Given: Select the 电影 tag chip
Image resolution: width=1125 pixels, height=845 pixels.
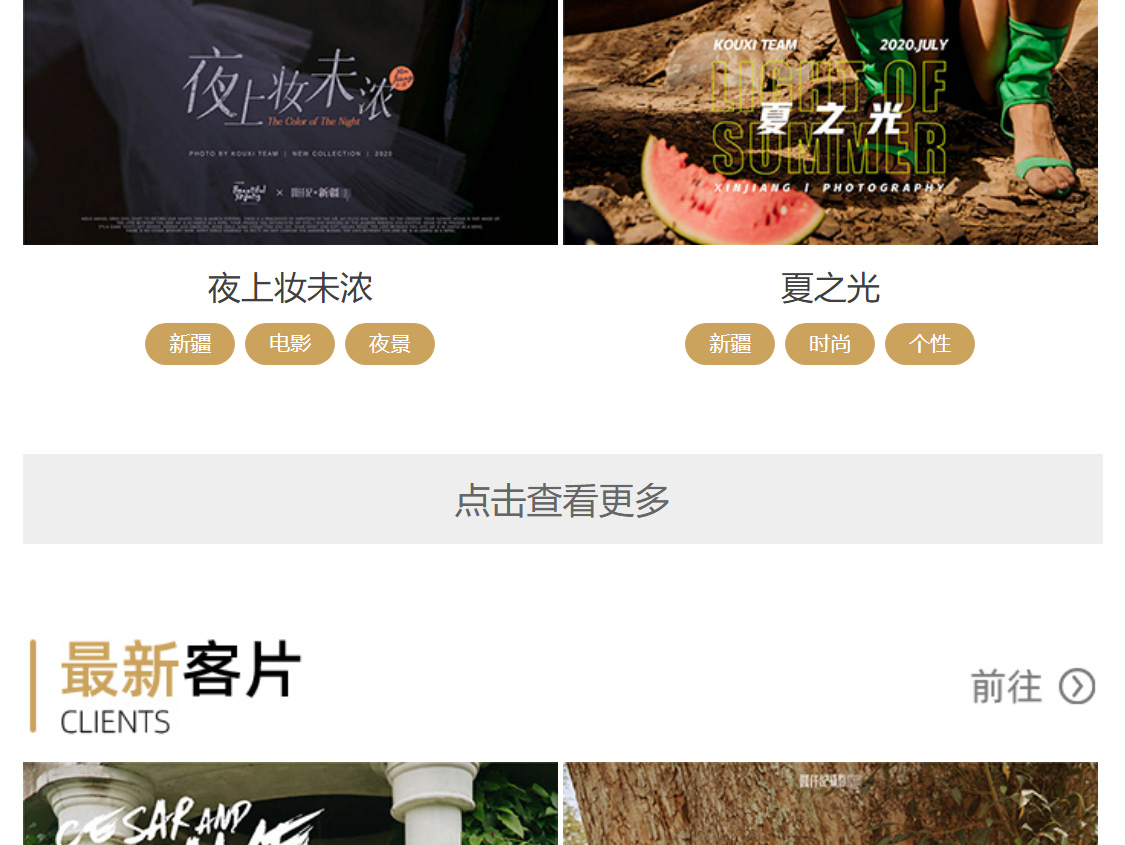Looking at the screenshot, I should click(290, 344).
